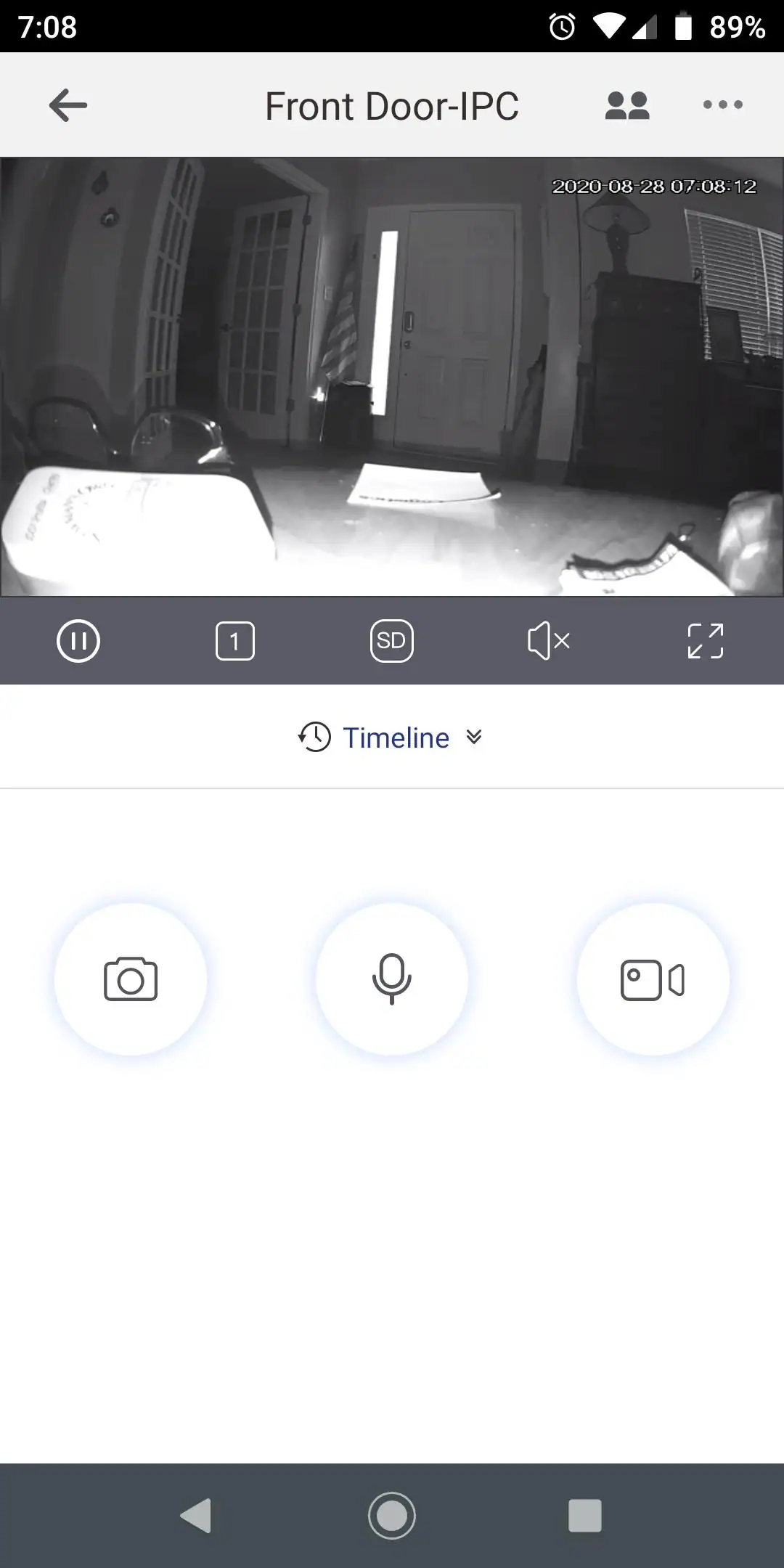The height and width of the screenshot is (1568, 784).
Task: Tap the live video feed
Action: point(392,377)
